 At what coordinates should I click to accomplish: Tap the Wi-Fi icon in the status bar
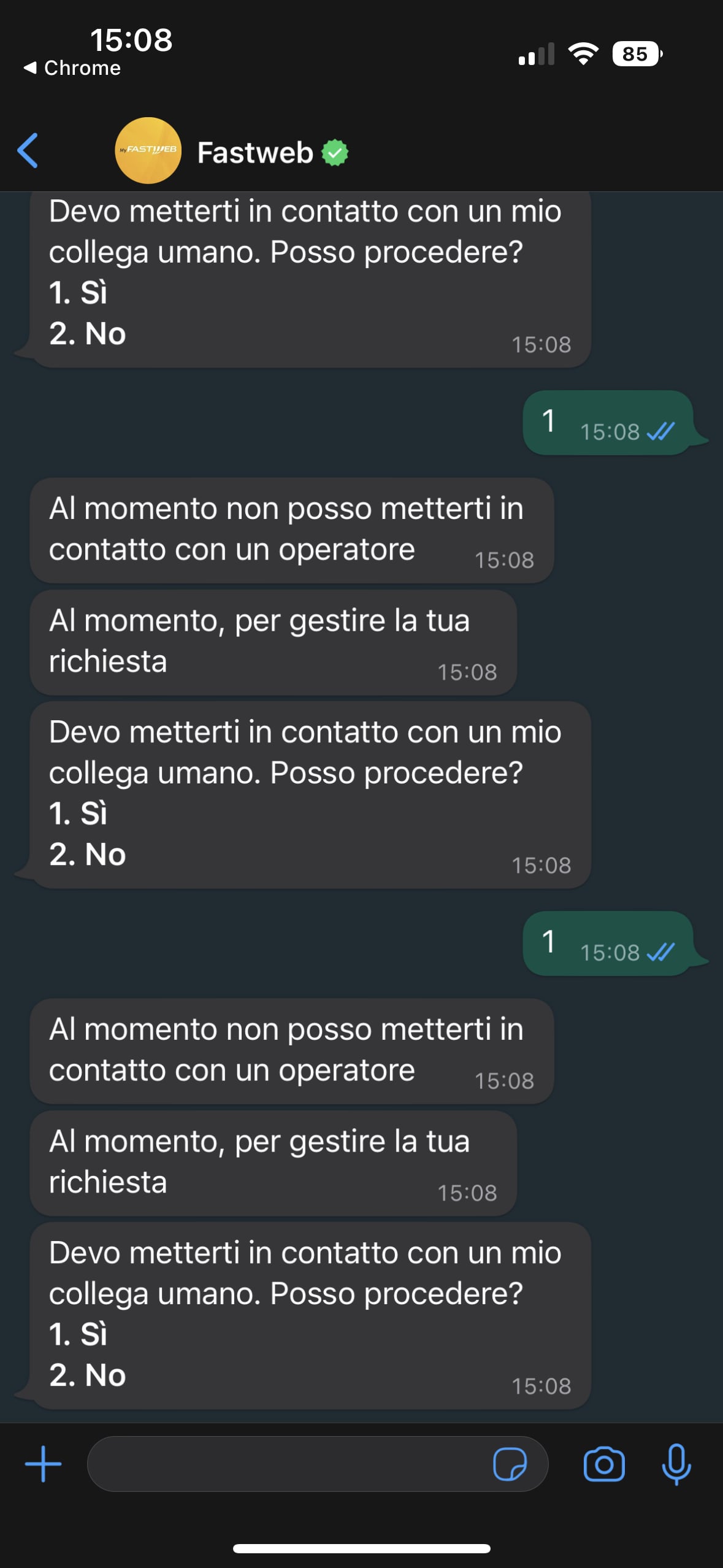tap(583, 54)
